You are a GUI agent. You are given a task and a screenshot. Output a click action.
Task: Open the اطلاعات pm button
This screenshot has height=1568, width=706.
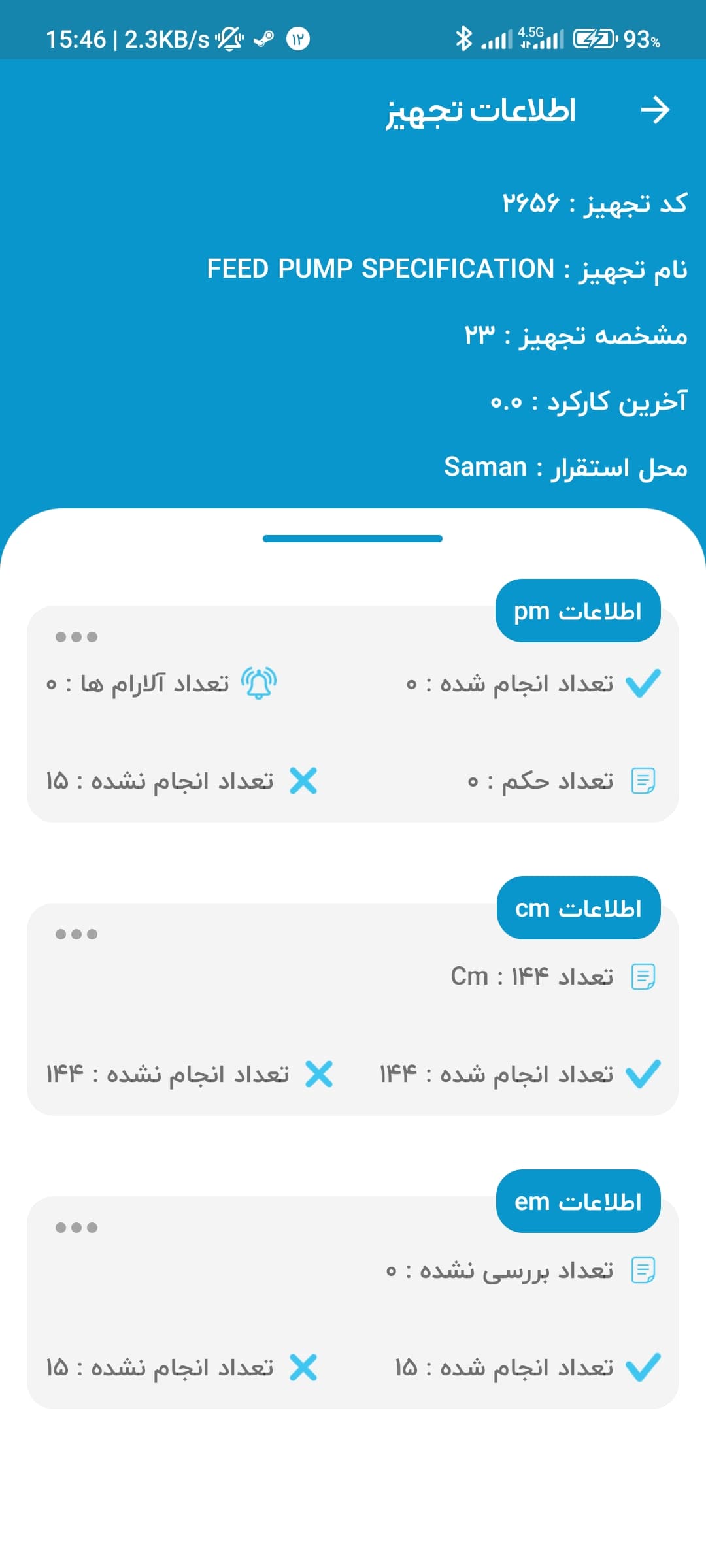point(578,611)
